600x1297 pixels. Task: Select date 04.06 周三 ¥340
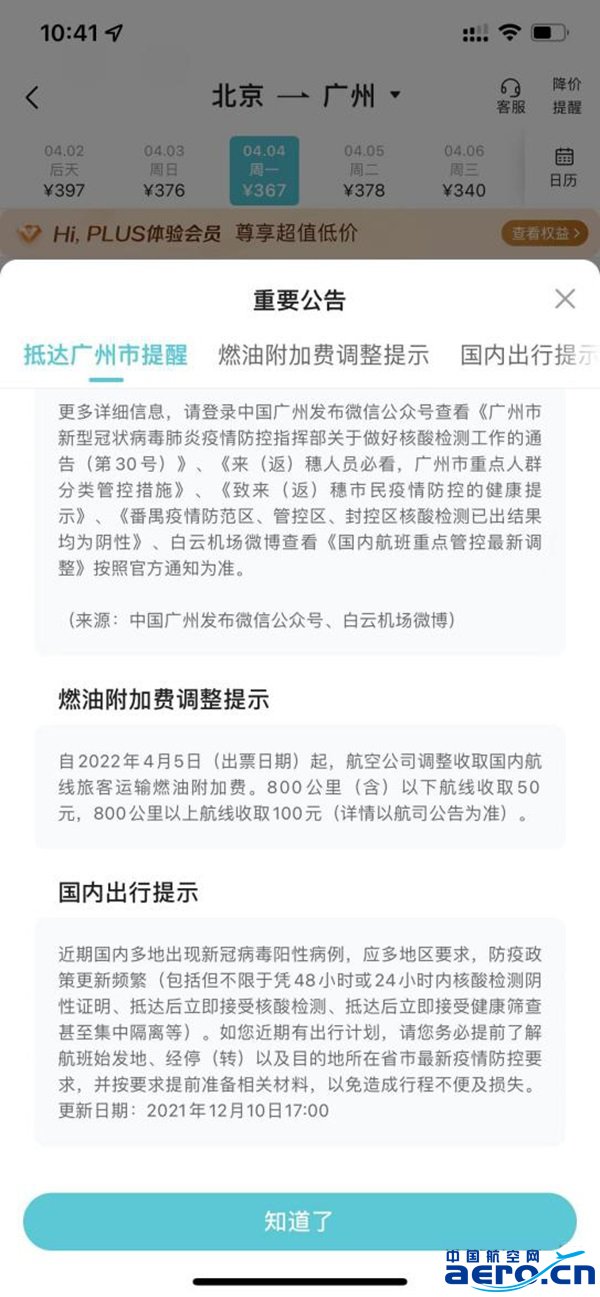pos(464,171)
